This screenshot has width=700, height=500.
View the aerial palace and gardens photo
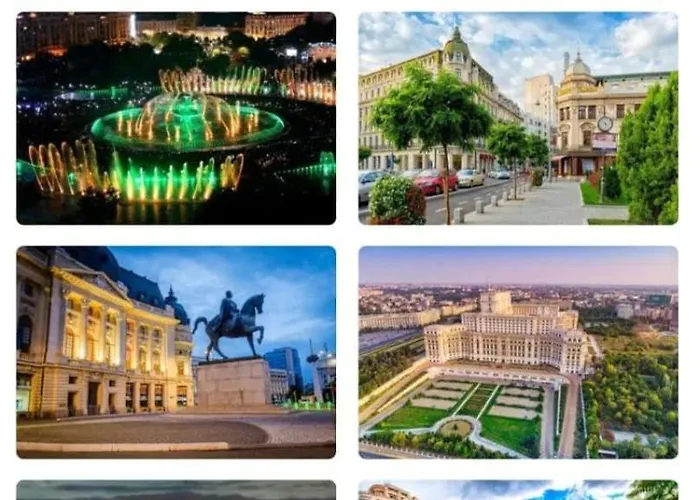(518, 352)
